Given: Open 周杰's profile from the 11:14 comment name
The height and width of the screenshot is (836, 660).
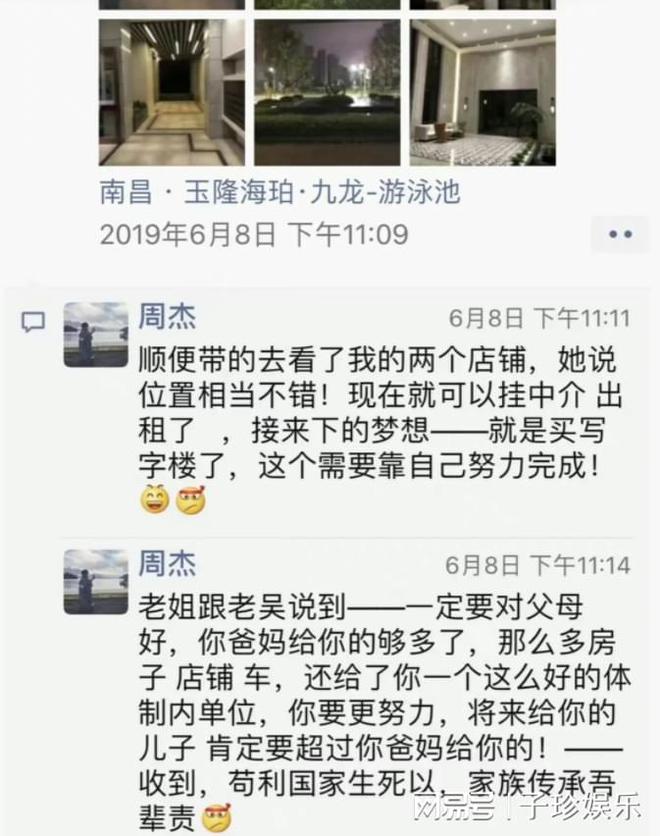Looking at the screenshot, I should [168, 563].
